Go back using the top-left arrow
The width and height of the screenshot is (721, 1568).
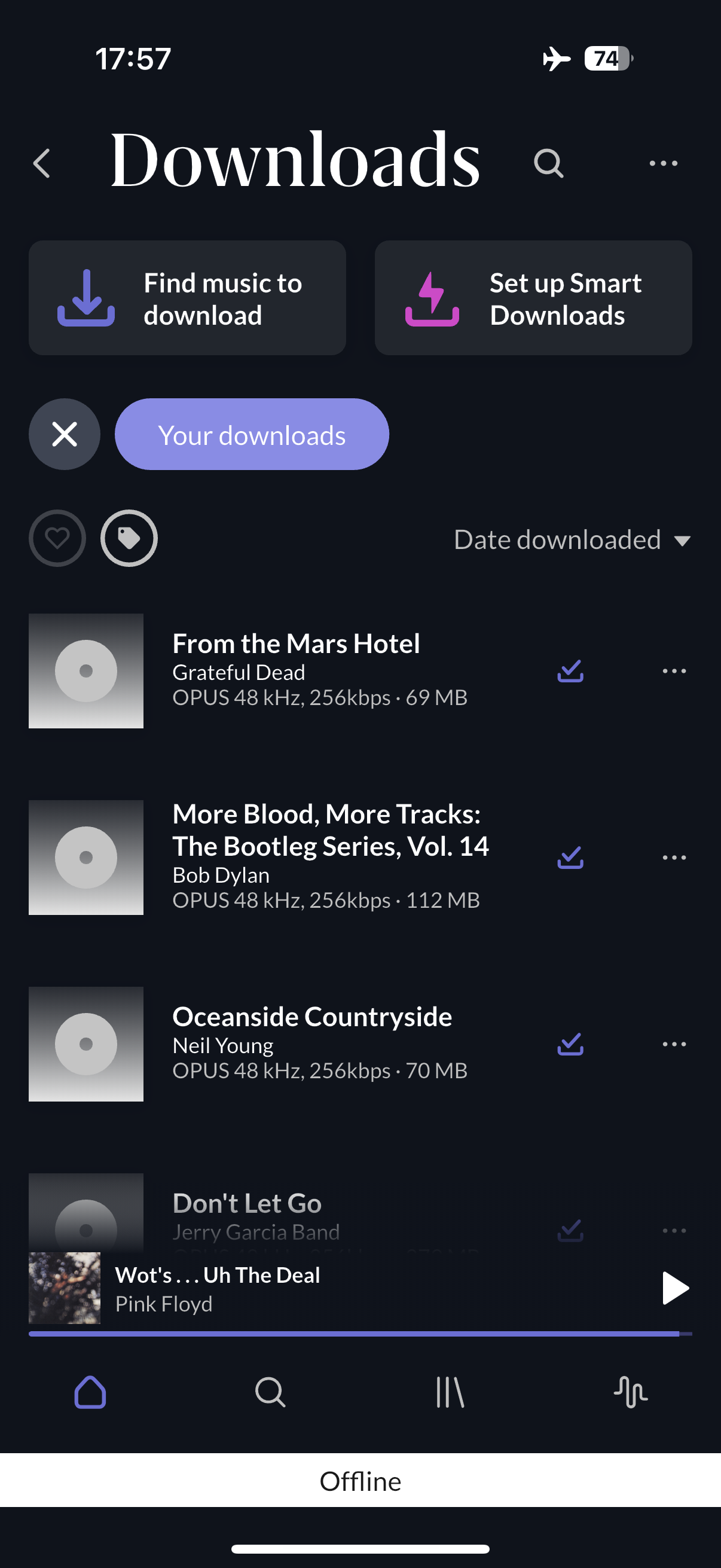pos(41,163)
